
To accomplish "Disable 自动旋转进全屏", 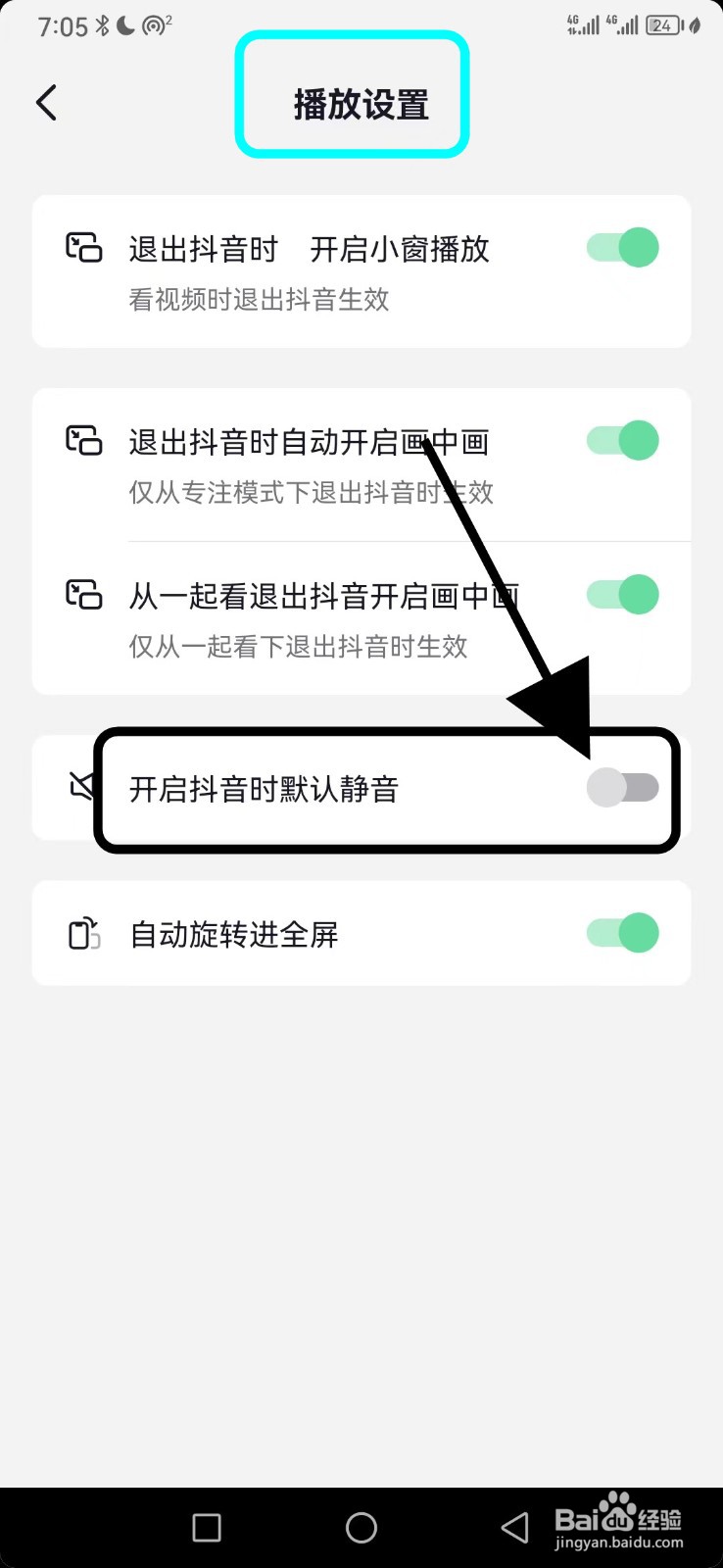I will pos(622,932).
